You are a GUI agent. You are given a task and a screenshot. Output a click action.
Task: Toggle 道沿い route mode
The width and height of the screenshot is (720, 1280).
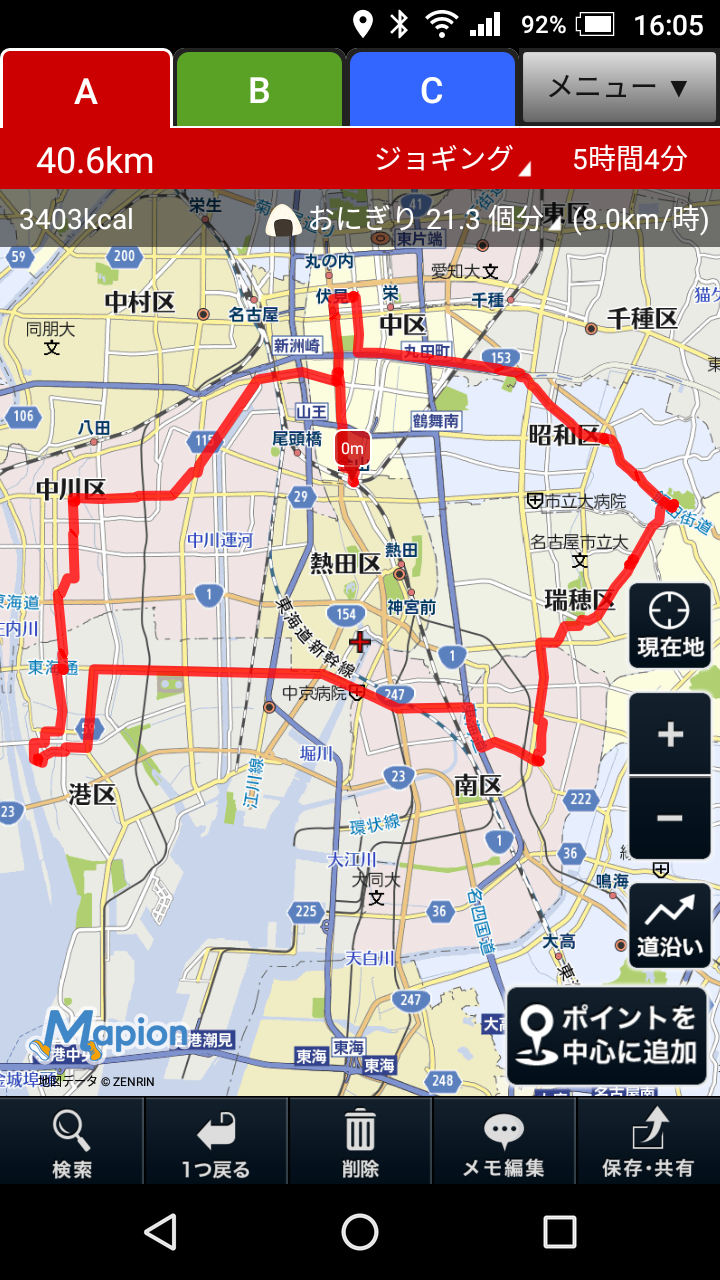tap(670, 926)
